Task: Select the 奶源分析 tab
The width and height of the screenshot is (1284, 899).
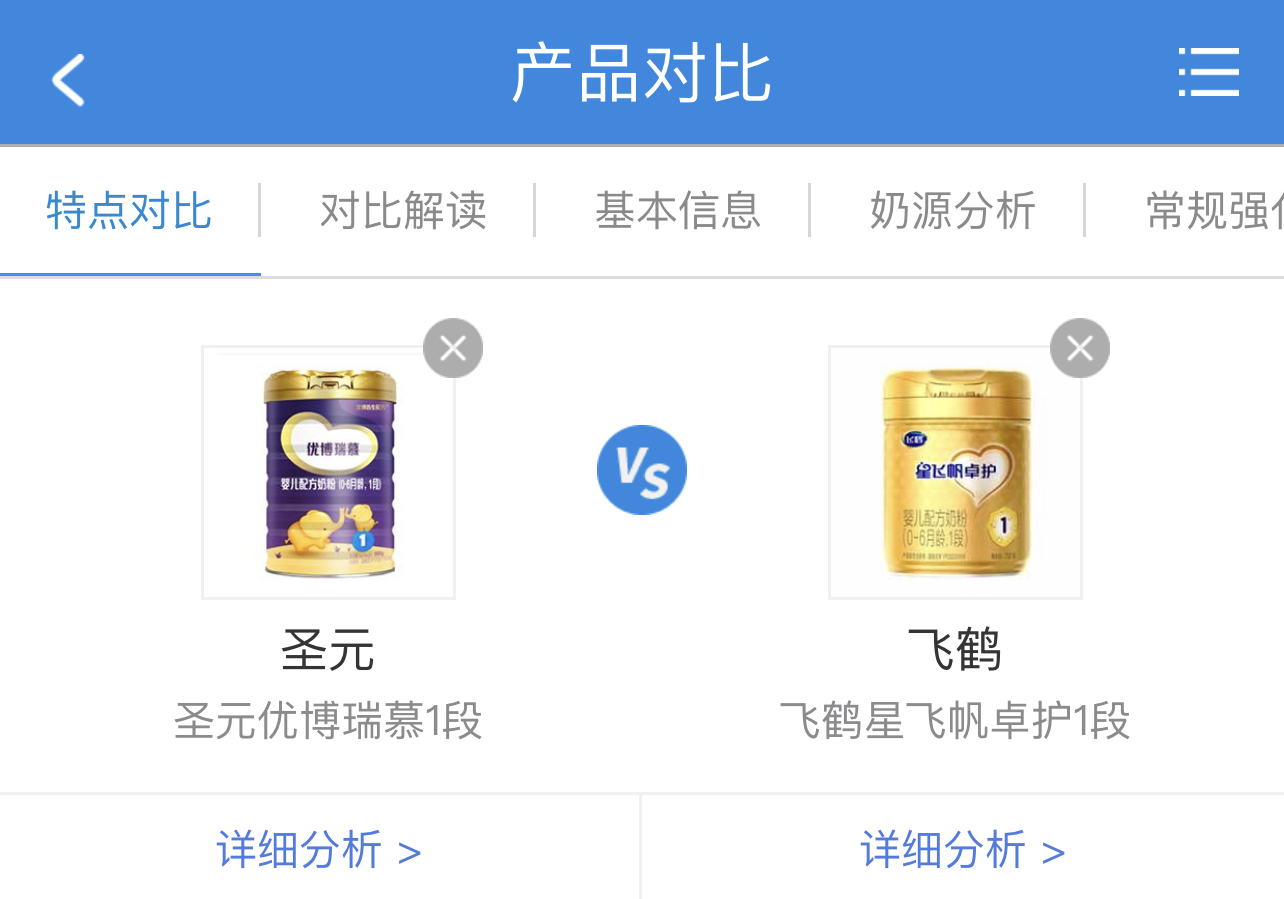Action: pyautogui.click(x=952, y=211)
